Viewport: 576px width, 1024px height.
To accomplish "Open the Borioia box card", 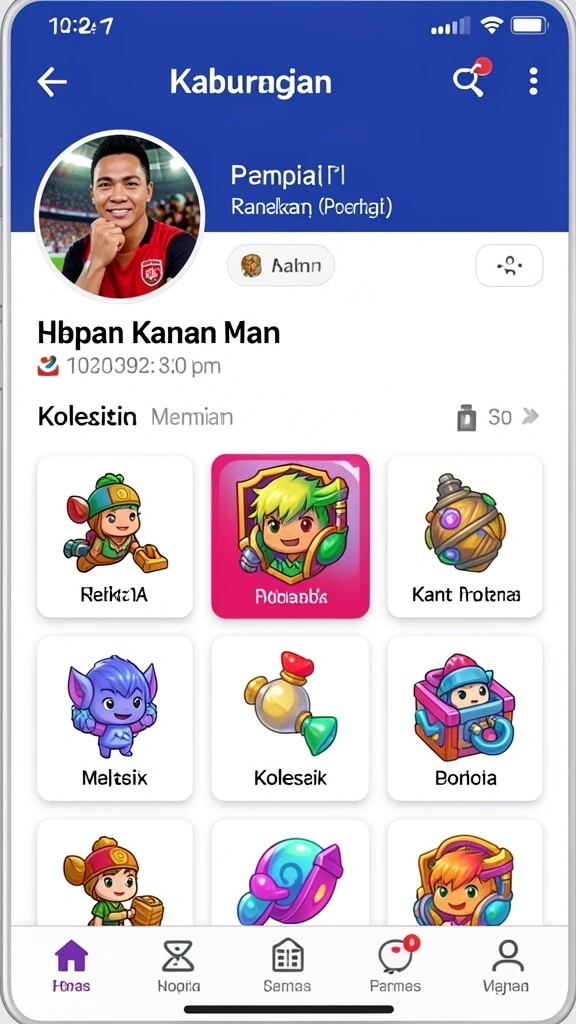I will tap(465, 718).
